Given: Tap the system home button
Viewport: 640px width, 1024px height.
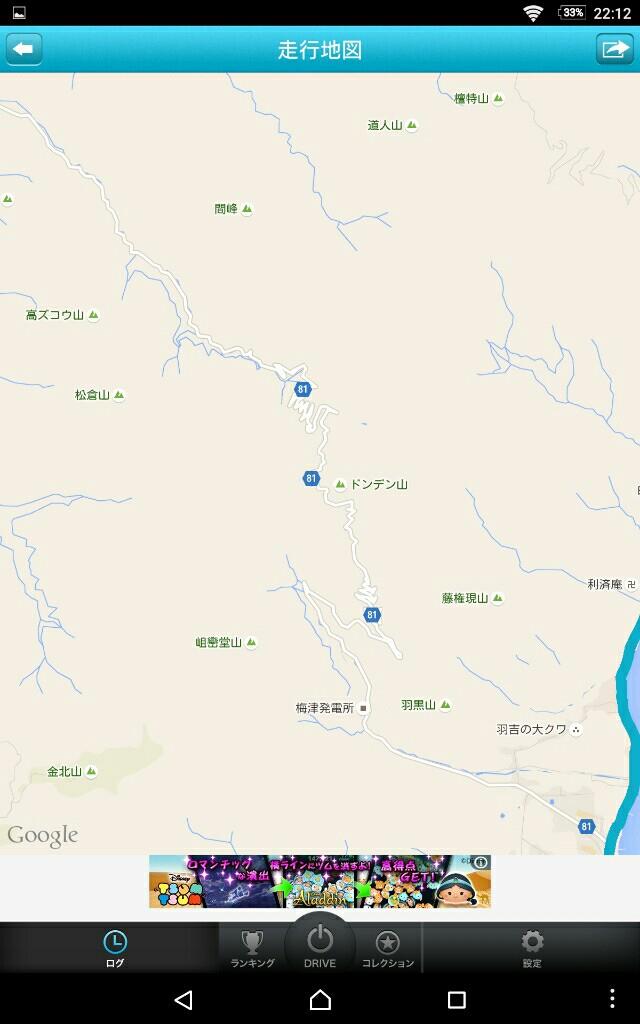Looking at the screenshot, I should pos(320,999).
